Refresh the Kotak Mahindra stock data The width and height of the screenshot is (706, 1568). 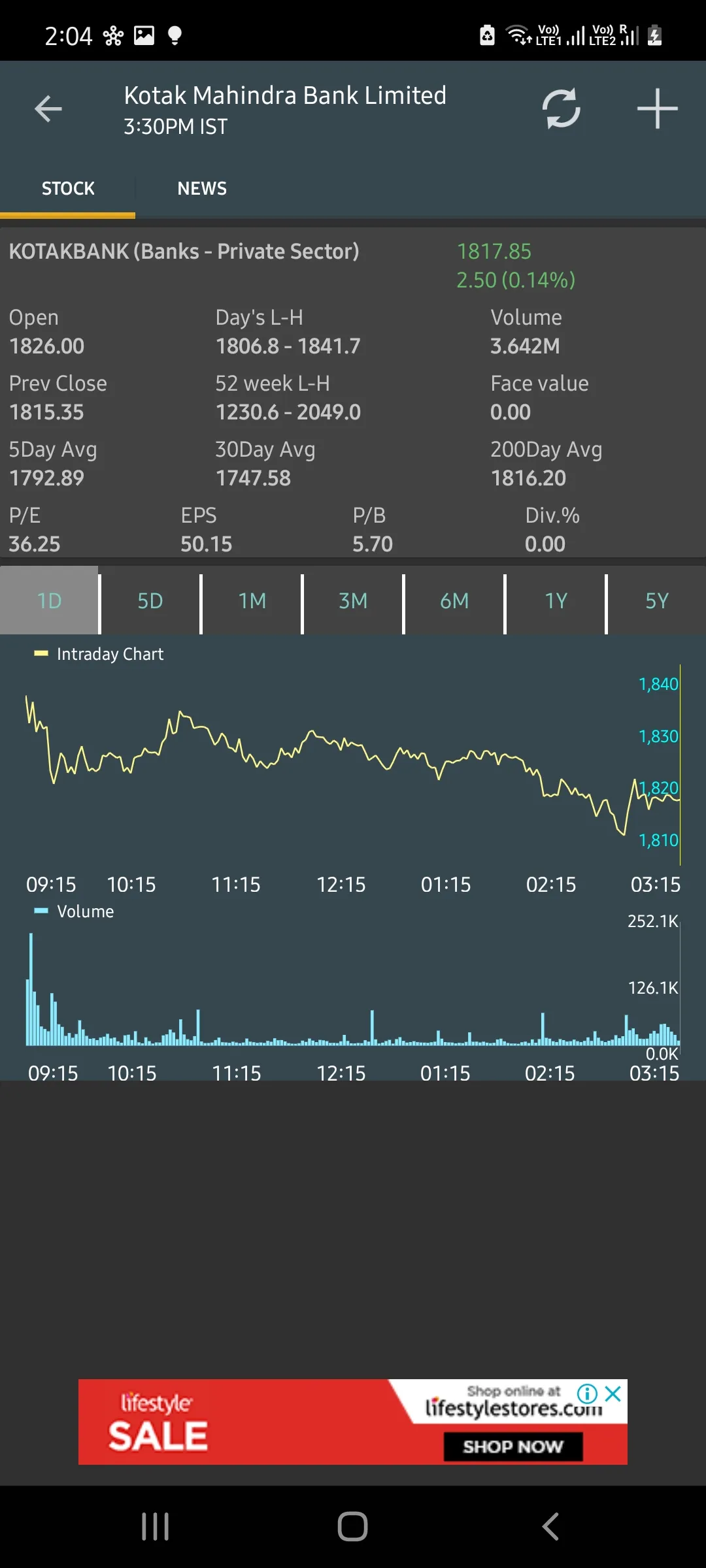[x=561, y=108]
